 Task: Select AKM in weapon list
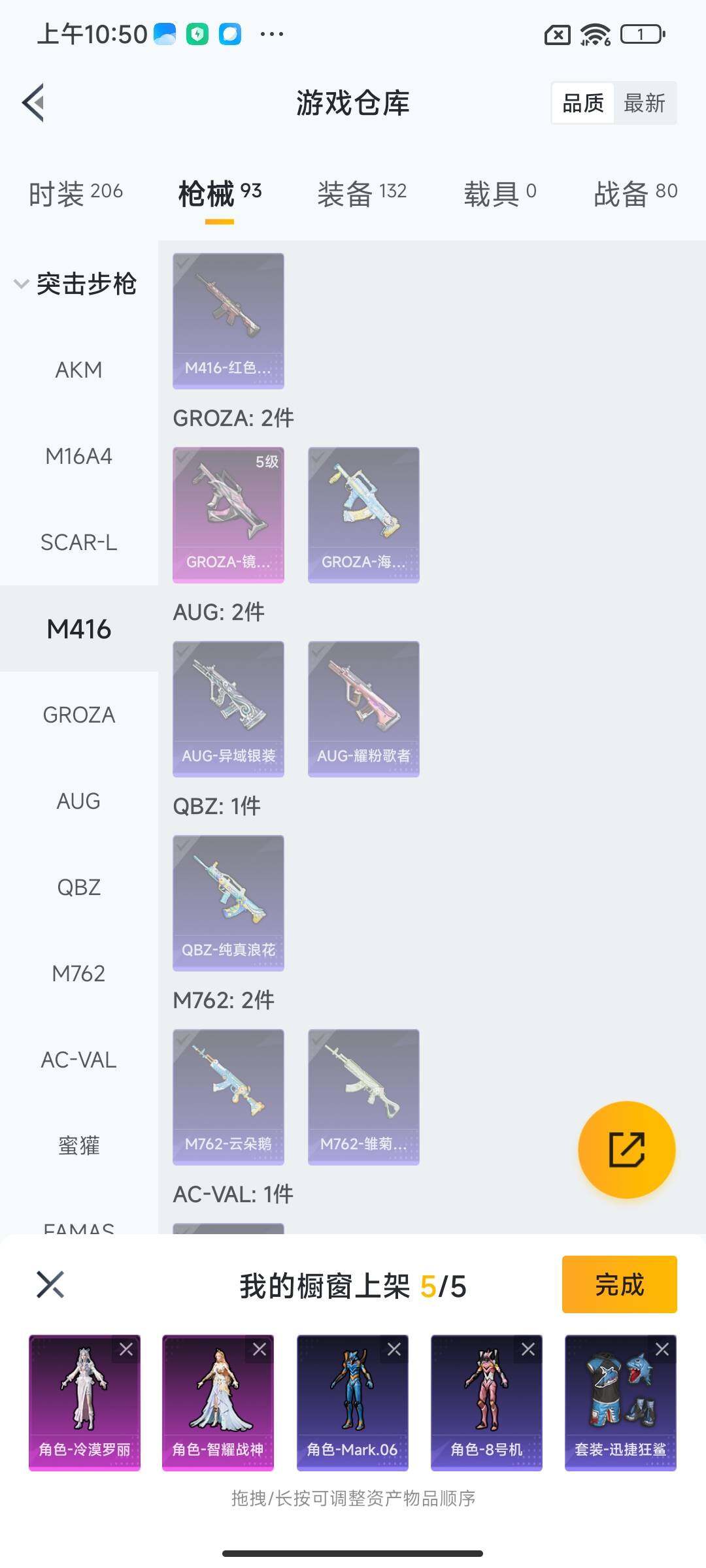(78, 370)
